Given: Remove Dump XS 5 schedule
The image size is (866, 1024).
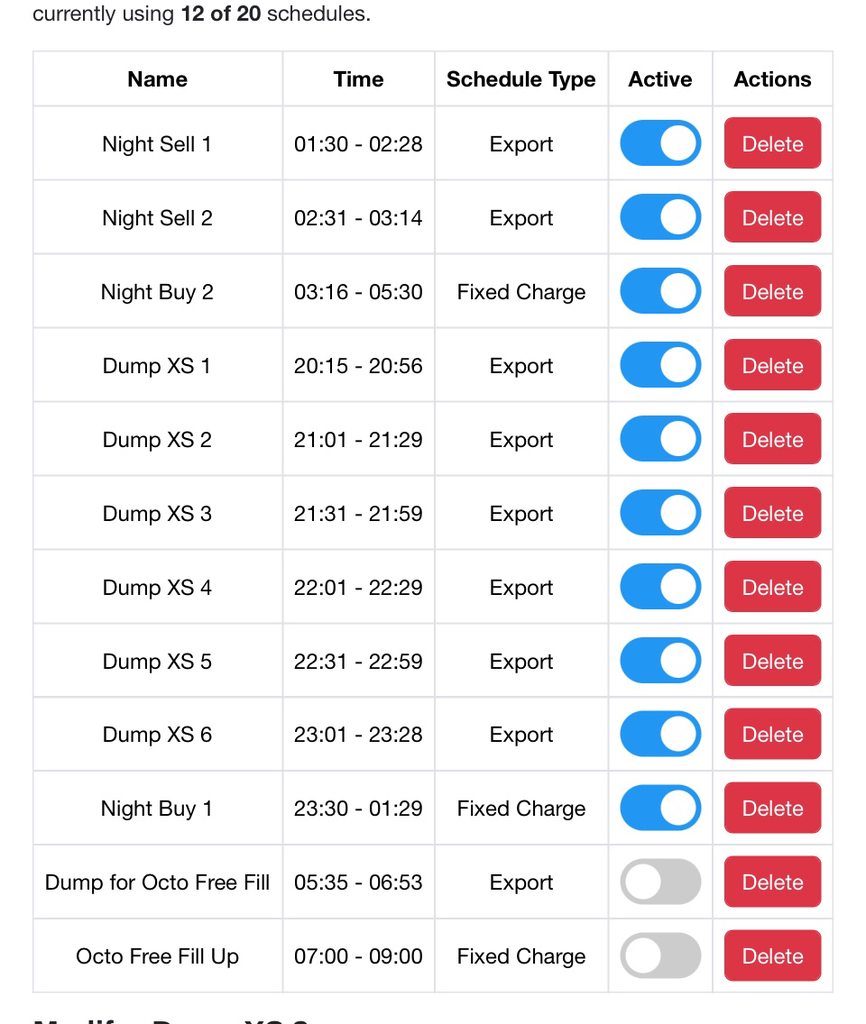Looking at the screenshot, I should pyautogui.click(x=772, y=661).
